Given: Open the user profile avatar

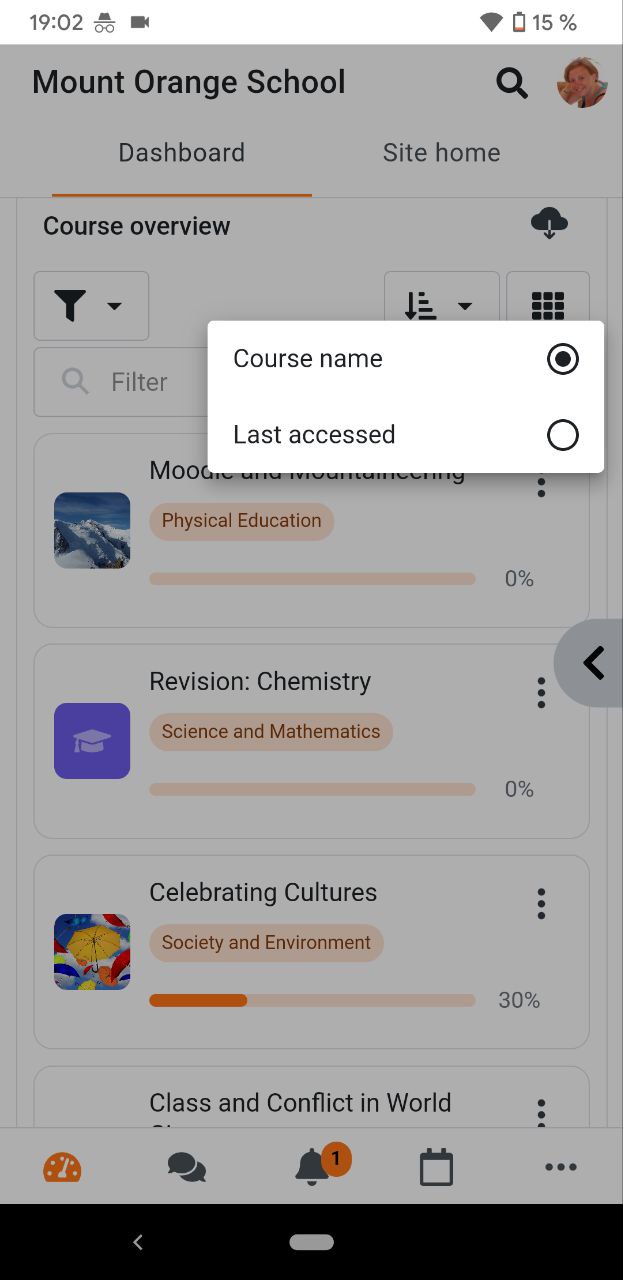Looking at the screenshot, I should click(582, 83).
